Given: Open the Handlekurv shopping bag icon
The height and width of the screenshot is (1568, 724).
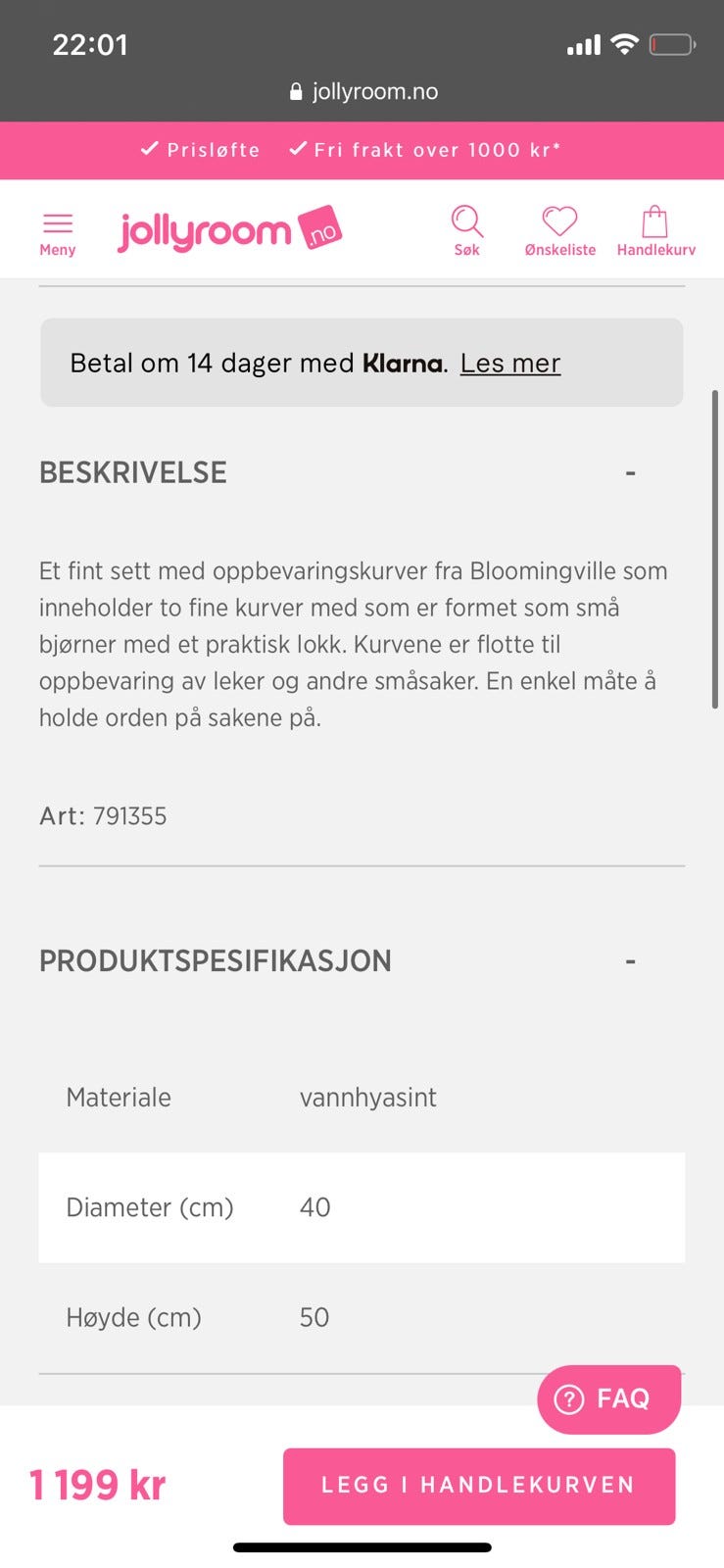Looking at the screenshot, I should [654, 220].
